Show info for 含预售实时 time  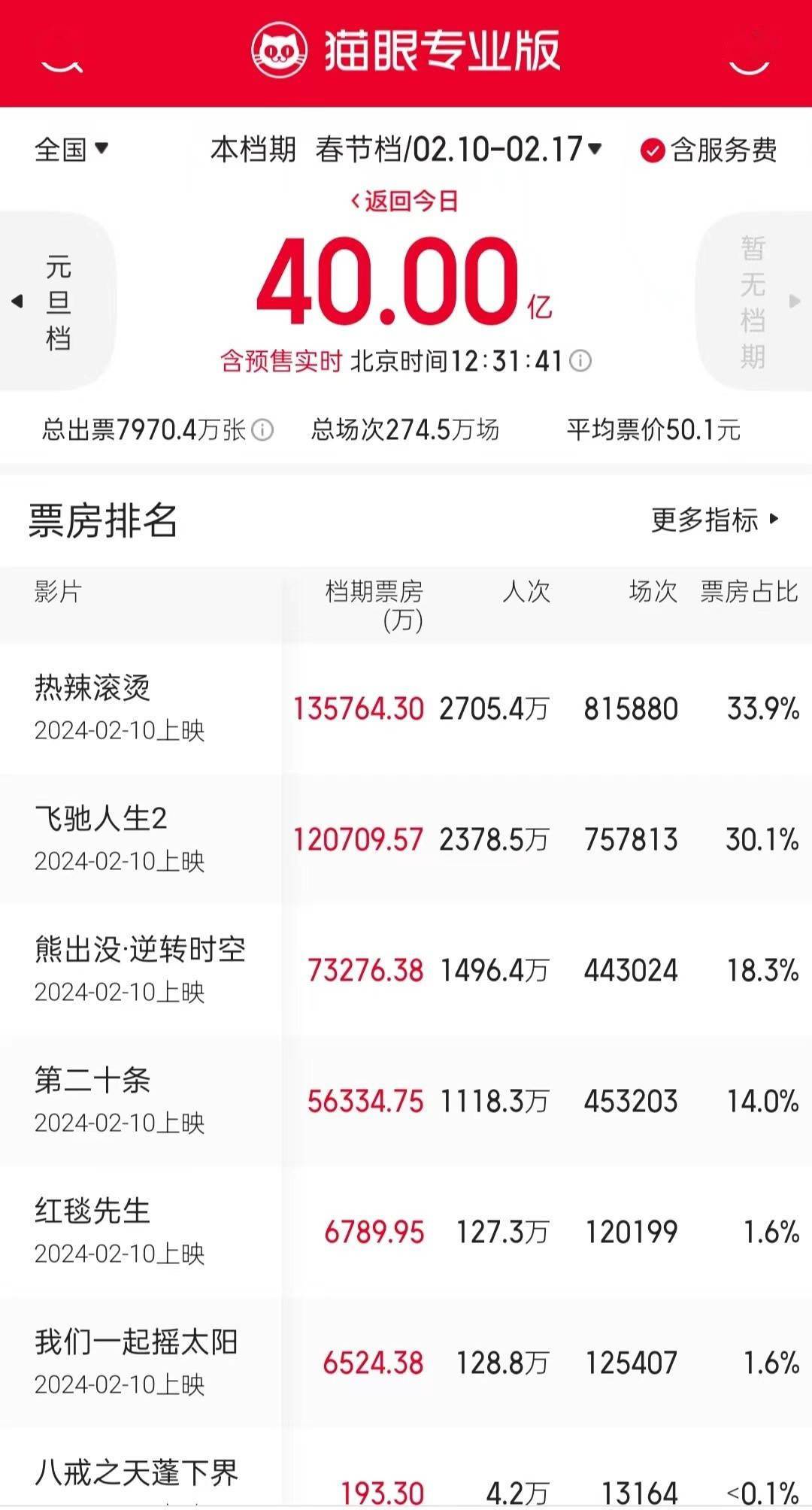point(580,362)
